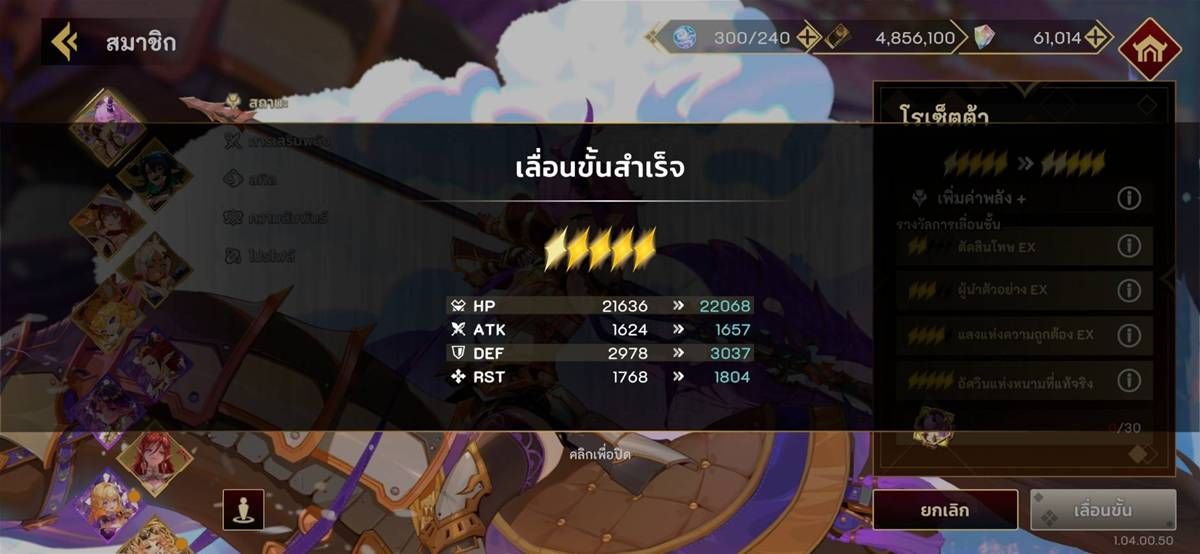View info for ผู้นำตัวอย่าง EX
1200x554 pixels.
(x=1129, y=290)
